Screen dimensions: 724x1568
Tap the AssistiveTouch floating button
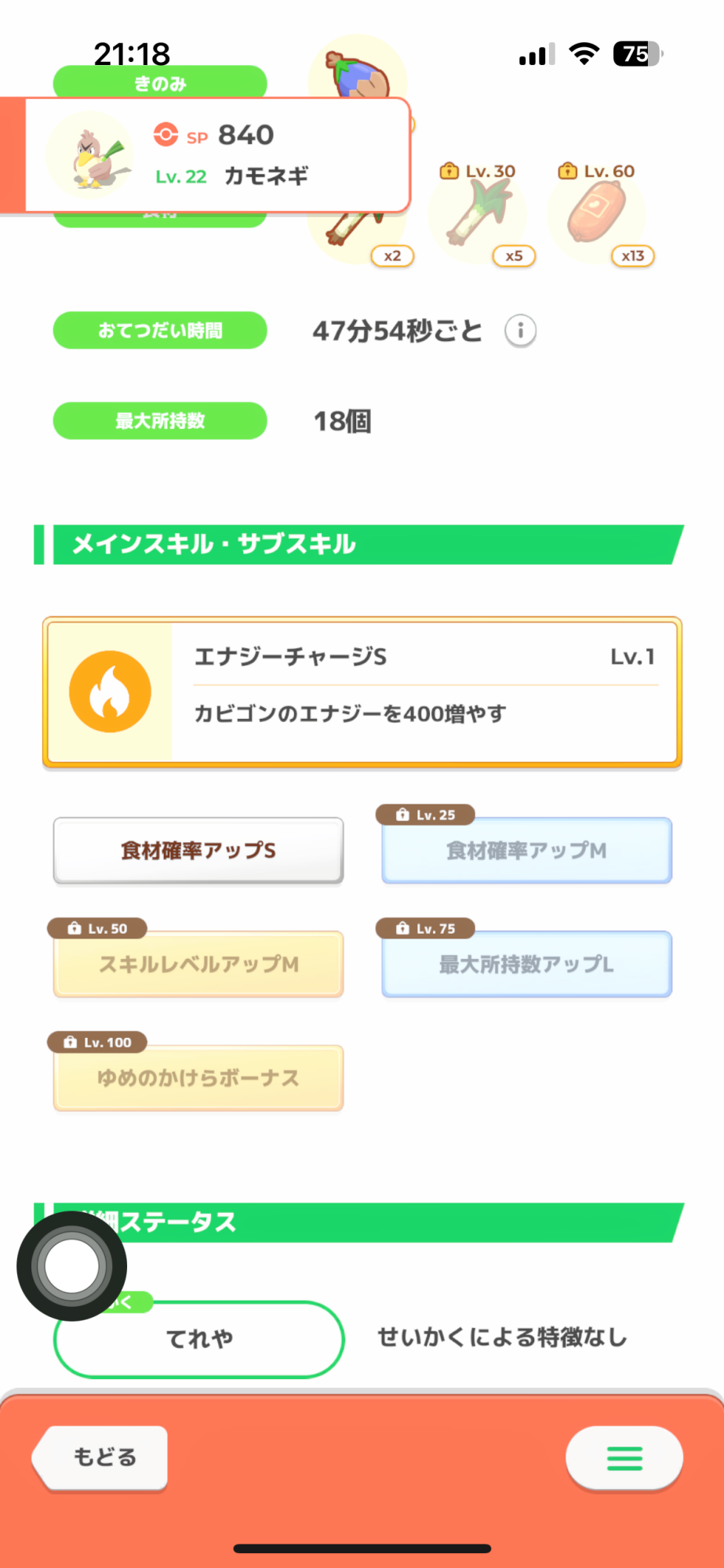pos(72,1266)
